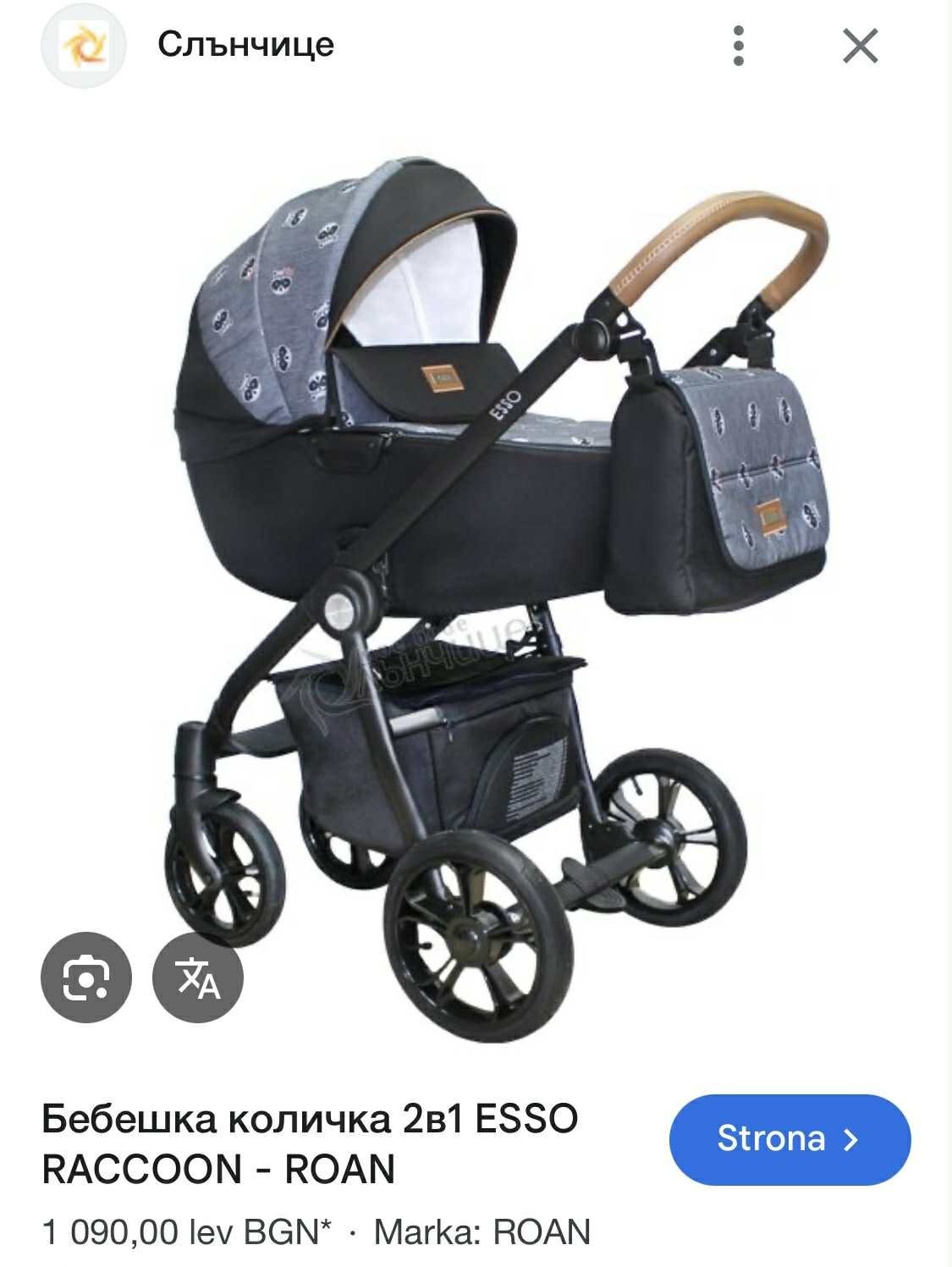Search this image with Lens
Image resolution: width=952 pixels, height=1267 pixels.
click(86, 978)
